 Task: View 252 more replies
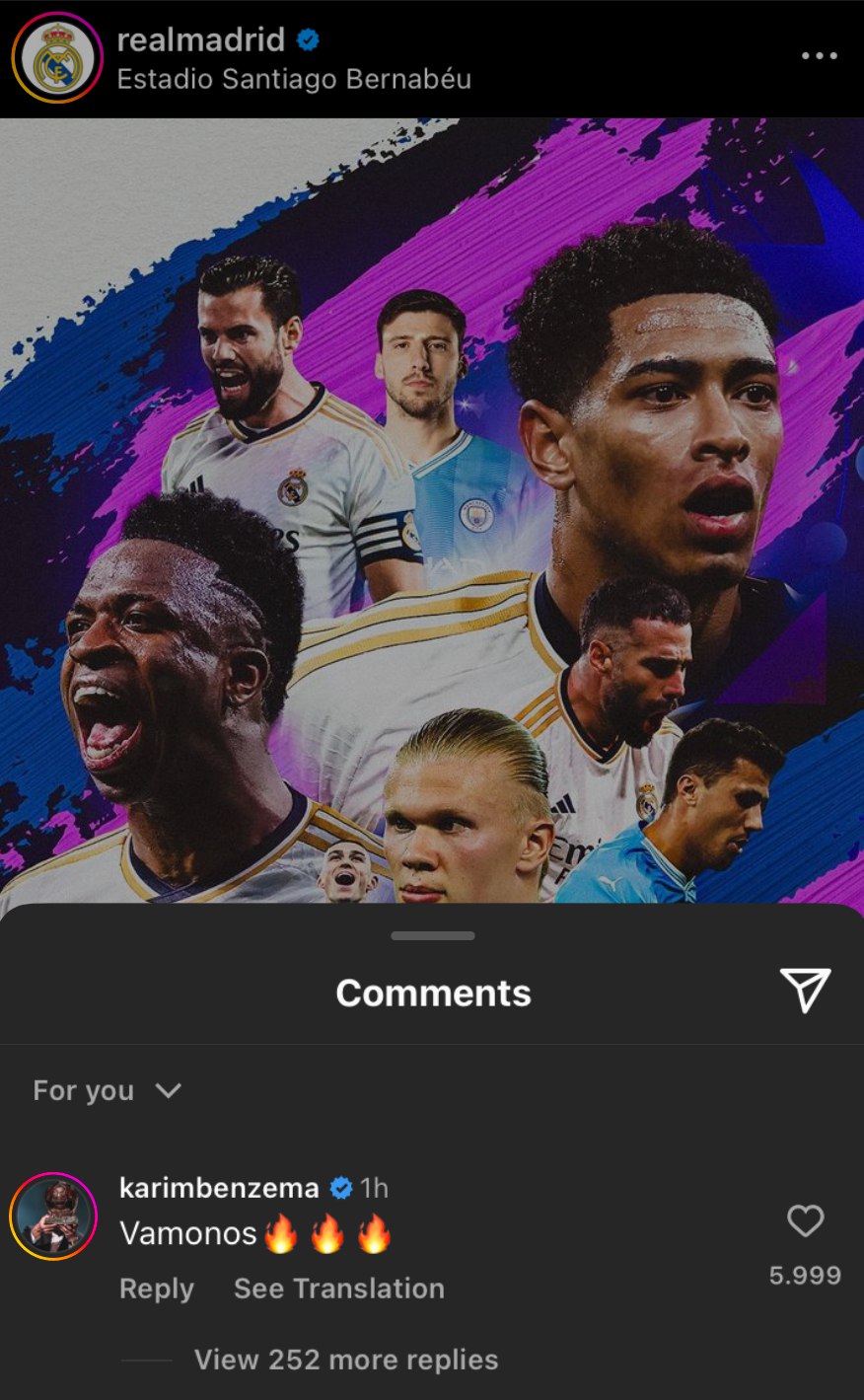(x=345, y=1360)
